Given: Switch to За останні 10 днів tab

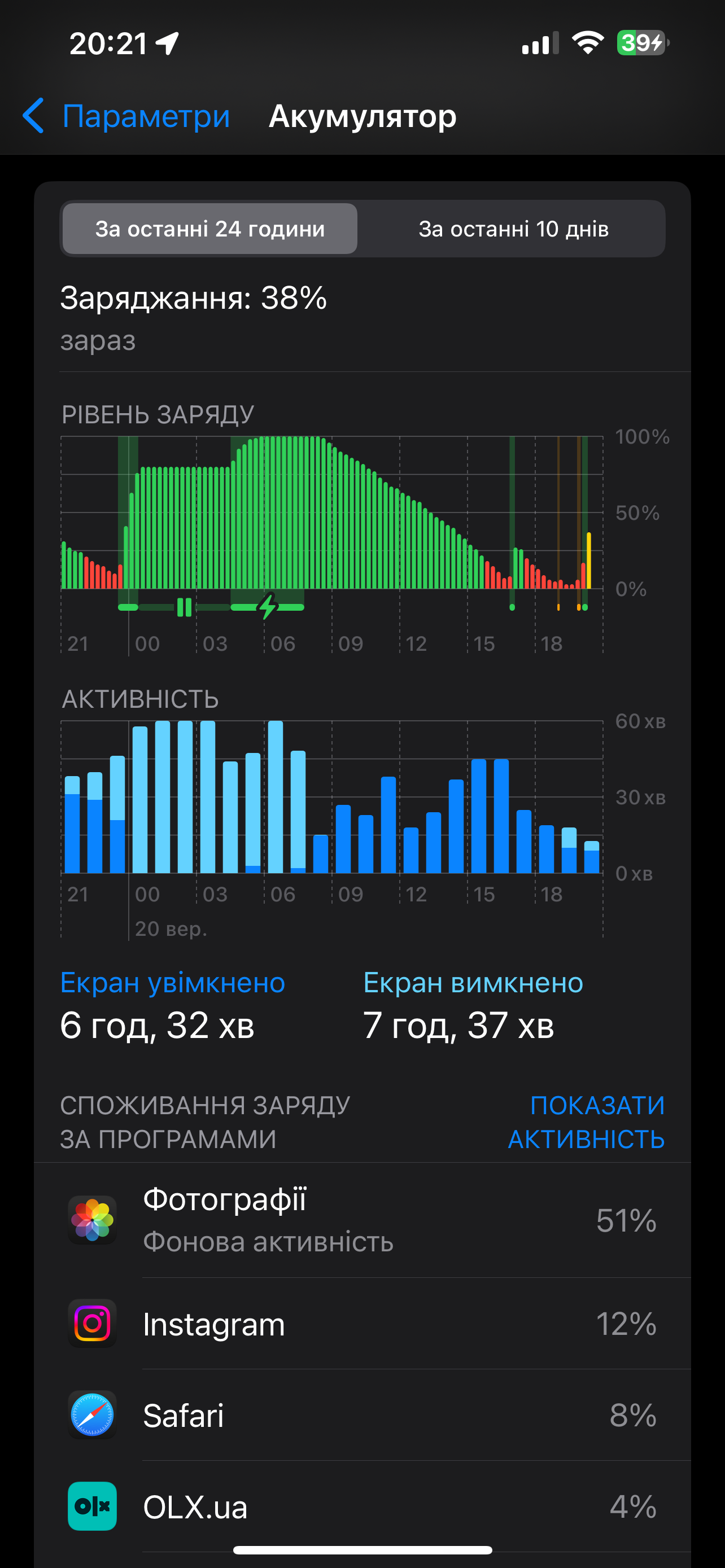Looking at the screenshot, I should 513,229.
